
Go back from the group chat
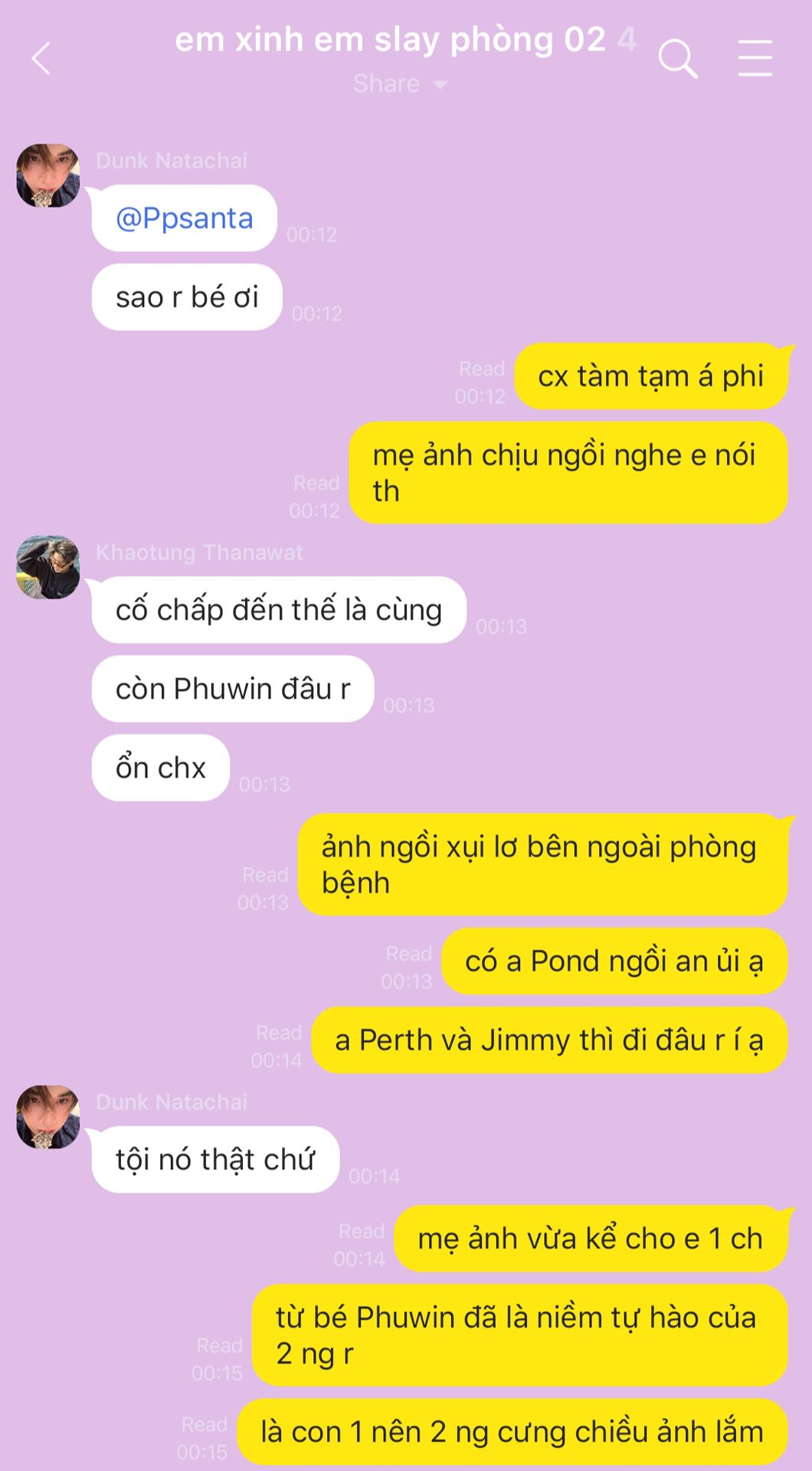tap(41, 58)
